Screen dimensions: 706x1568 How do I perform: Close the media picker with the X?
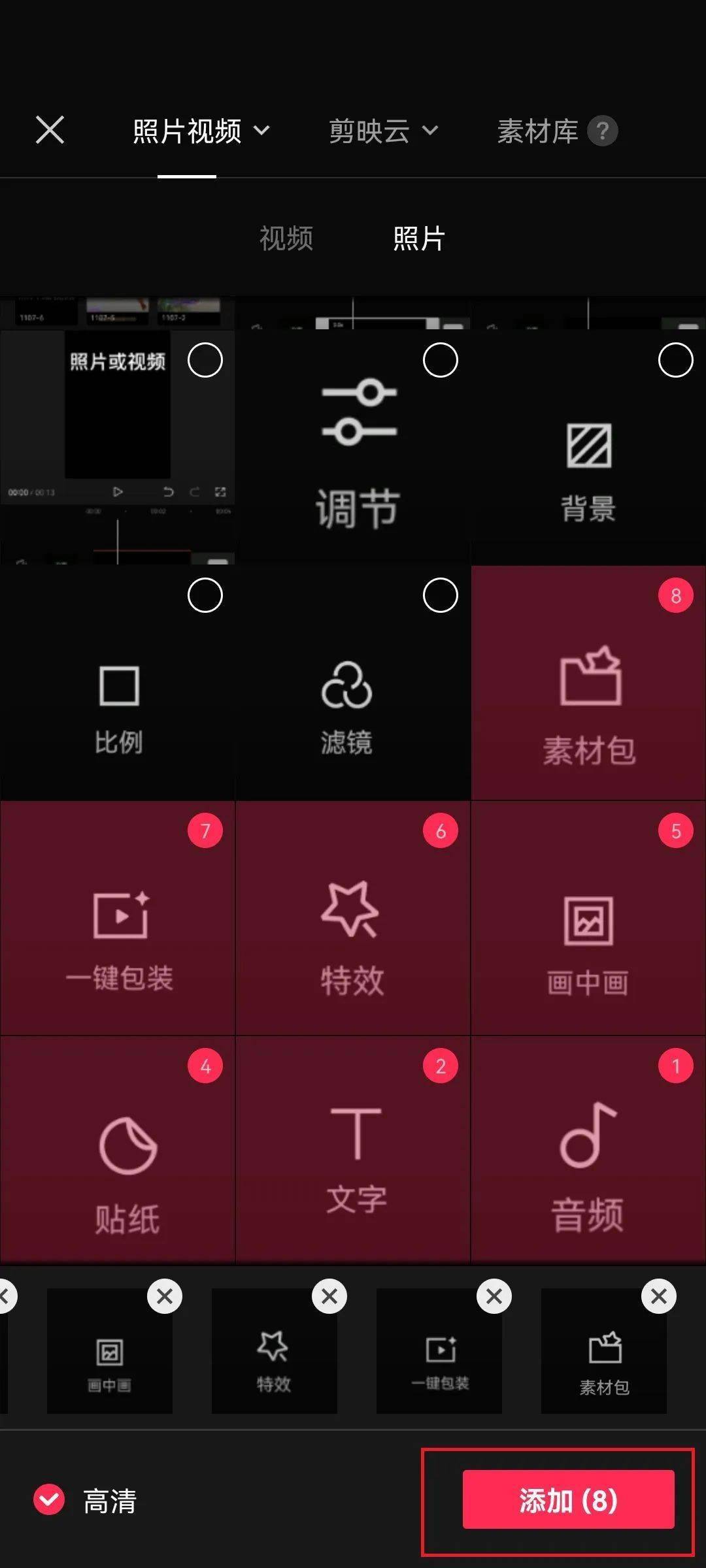(50, 130)
